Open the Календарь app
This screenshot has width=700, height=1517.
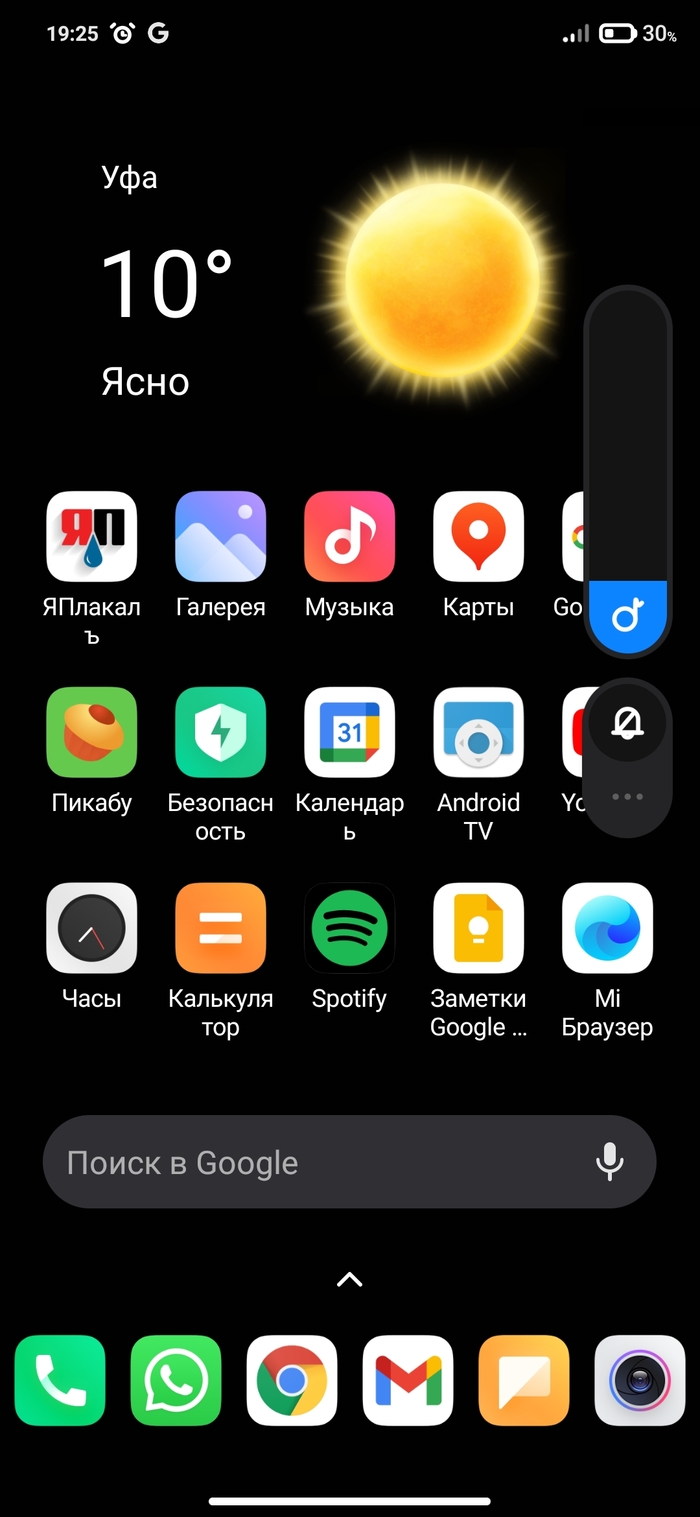click(x=349, y=732)
